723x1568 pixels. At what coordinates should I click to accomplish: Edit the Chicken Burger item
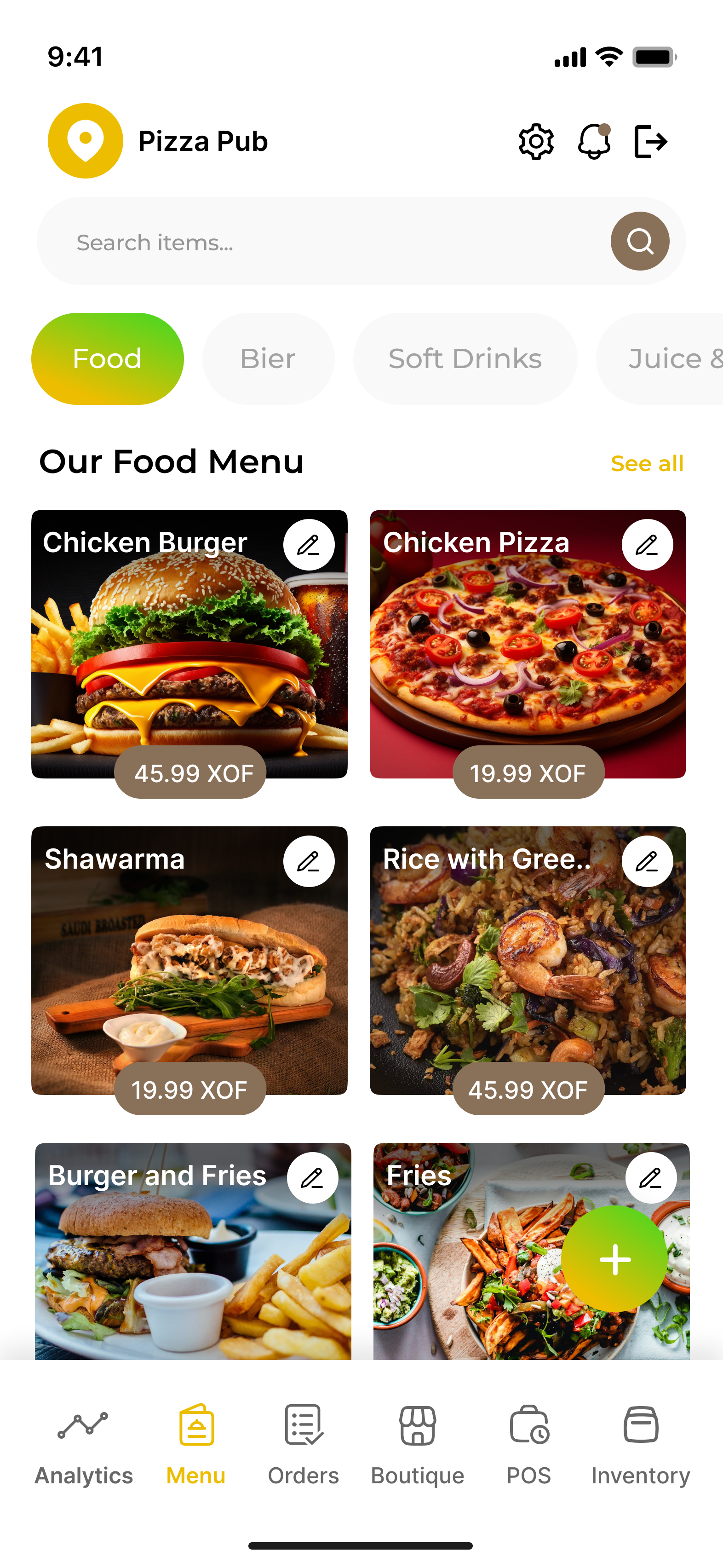click(309, 545)
